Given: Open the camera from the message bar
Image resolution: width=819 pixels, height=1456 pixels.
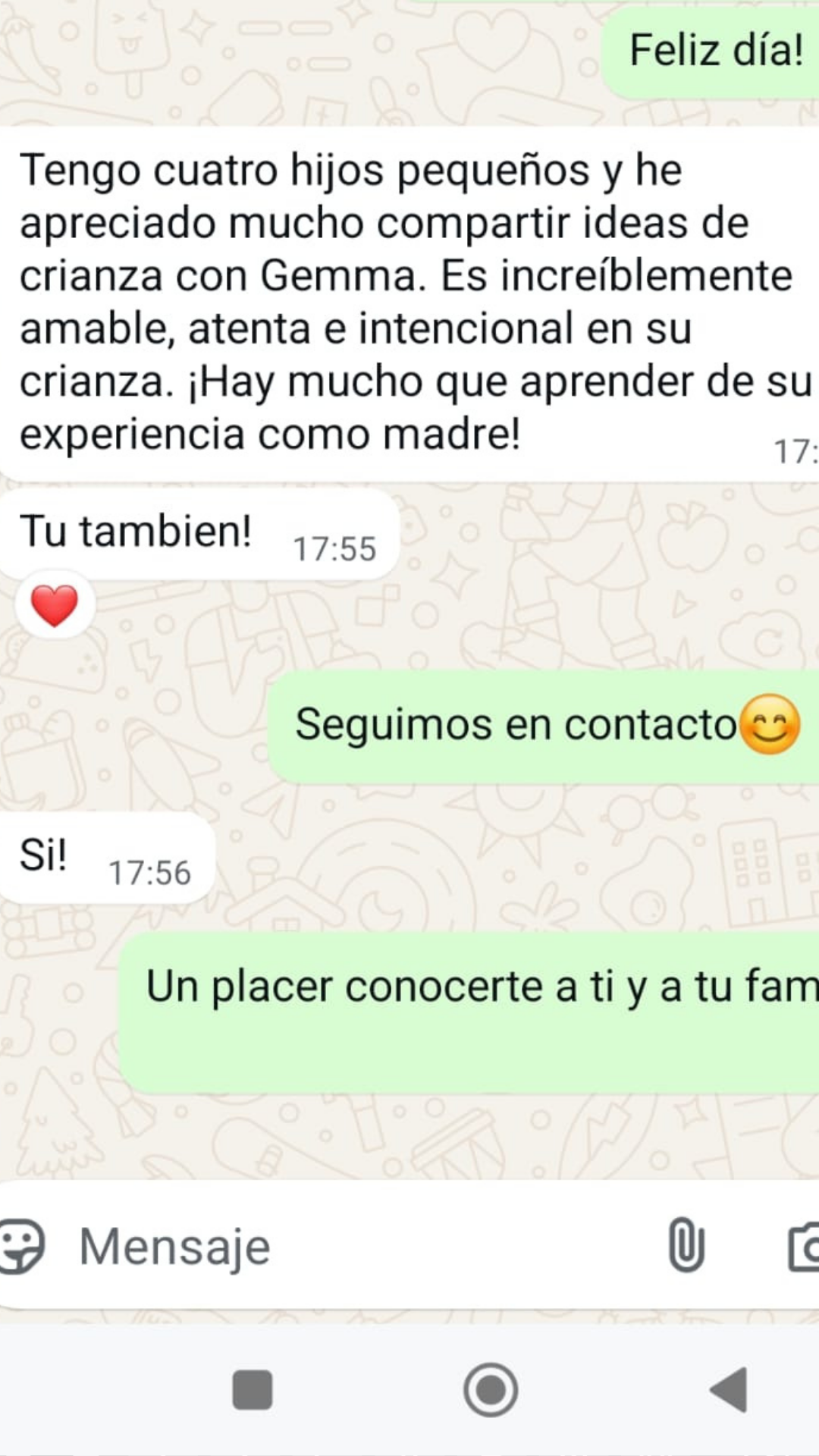Looking at the screenshot, I should point(804,1246).
